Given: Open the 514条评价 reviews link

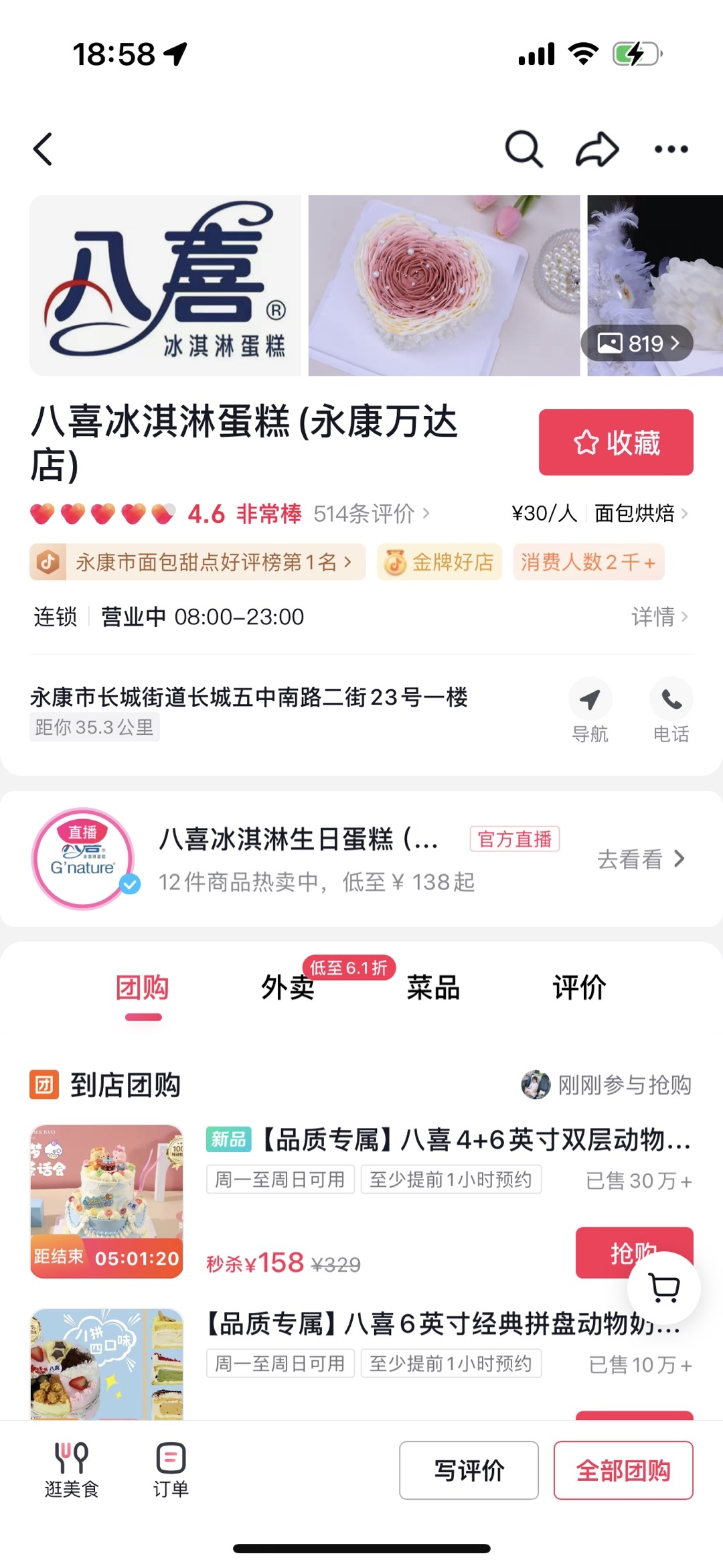Looking at the screenshot, I should [371, 514].
